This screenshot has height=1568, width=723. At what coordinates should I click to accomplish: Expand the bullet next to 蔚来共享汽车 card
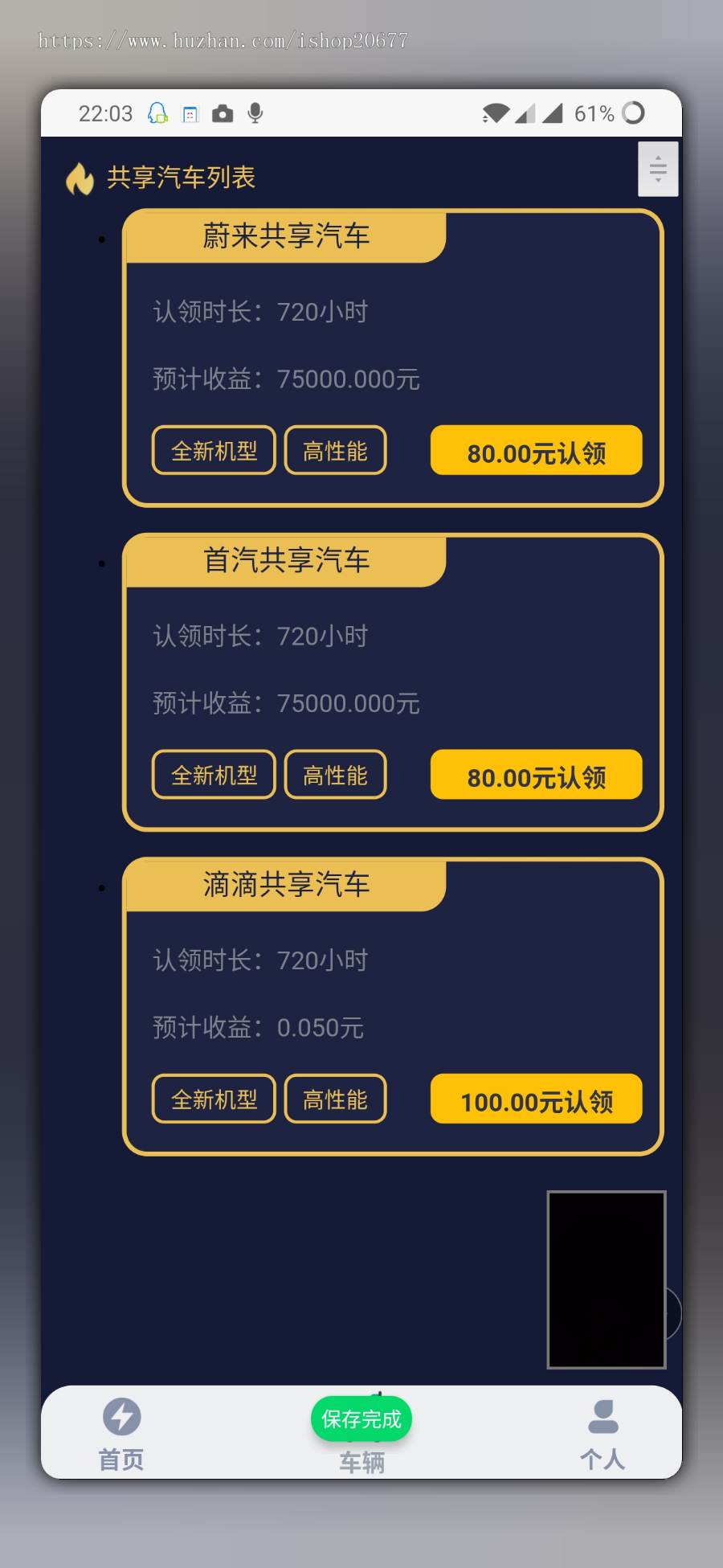coord(101,239)
